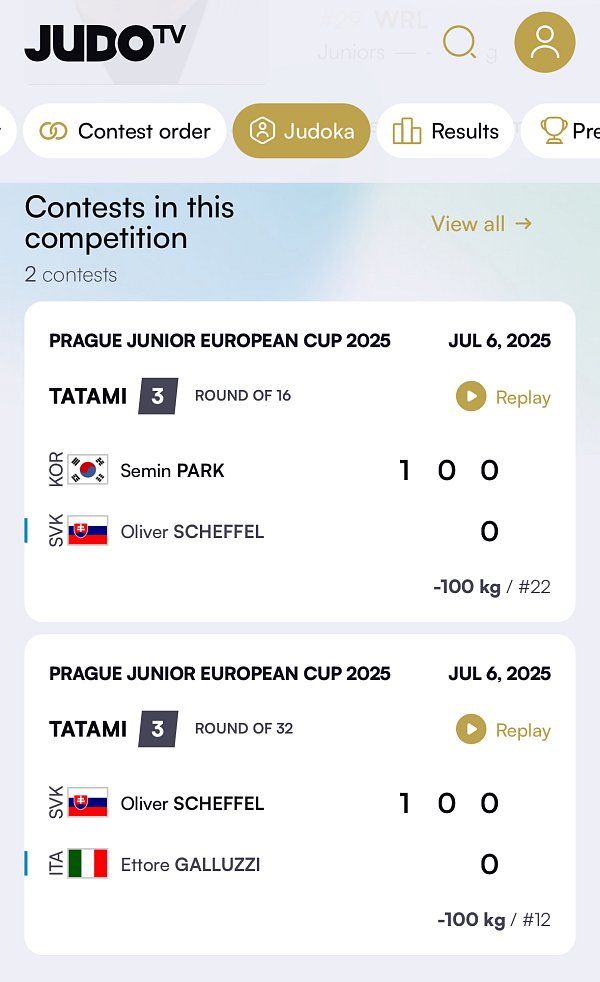Select the Judoka tab
This screenshot has height=982, width=600.
pos(301,131)
